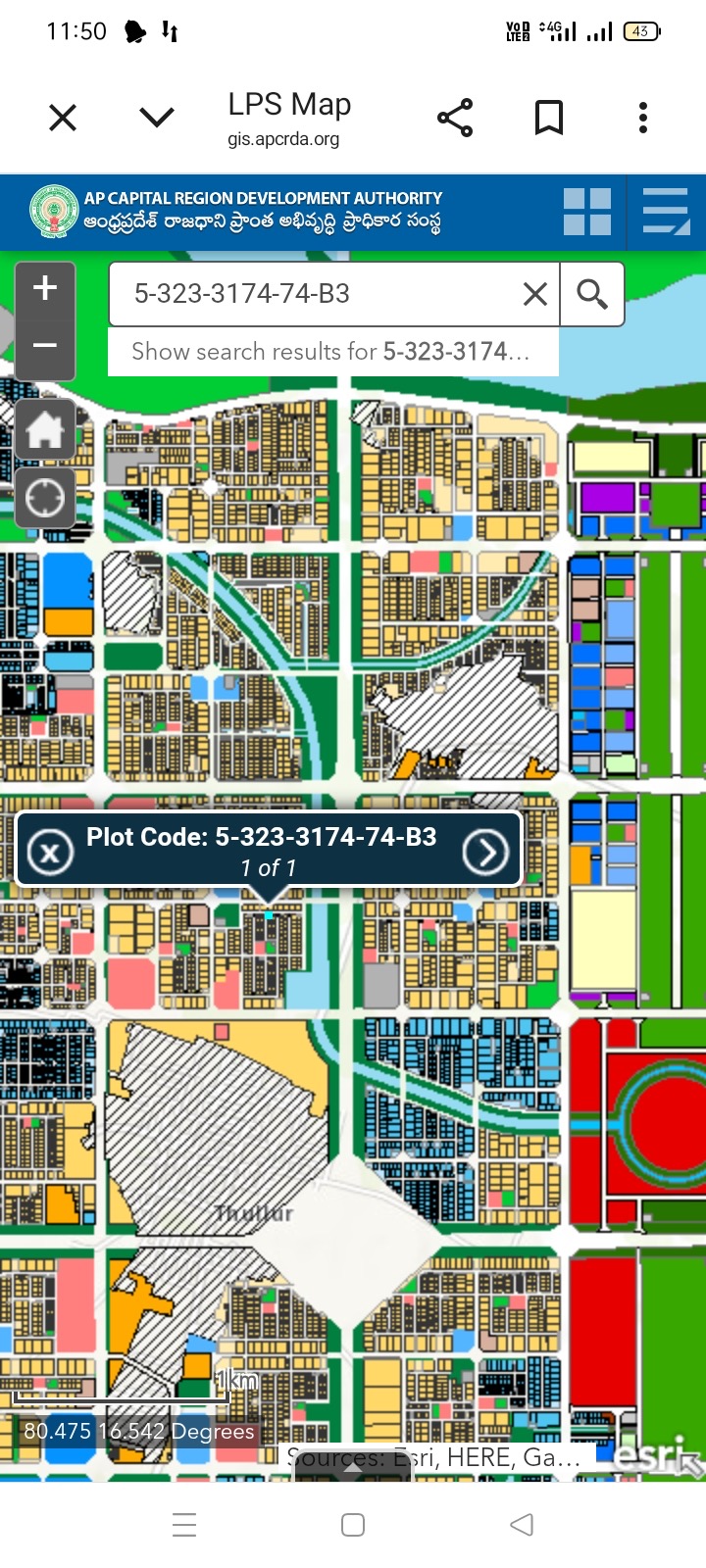Focus the plot code search field
Screen dimensions: 706x1568
(314, 294)
